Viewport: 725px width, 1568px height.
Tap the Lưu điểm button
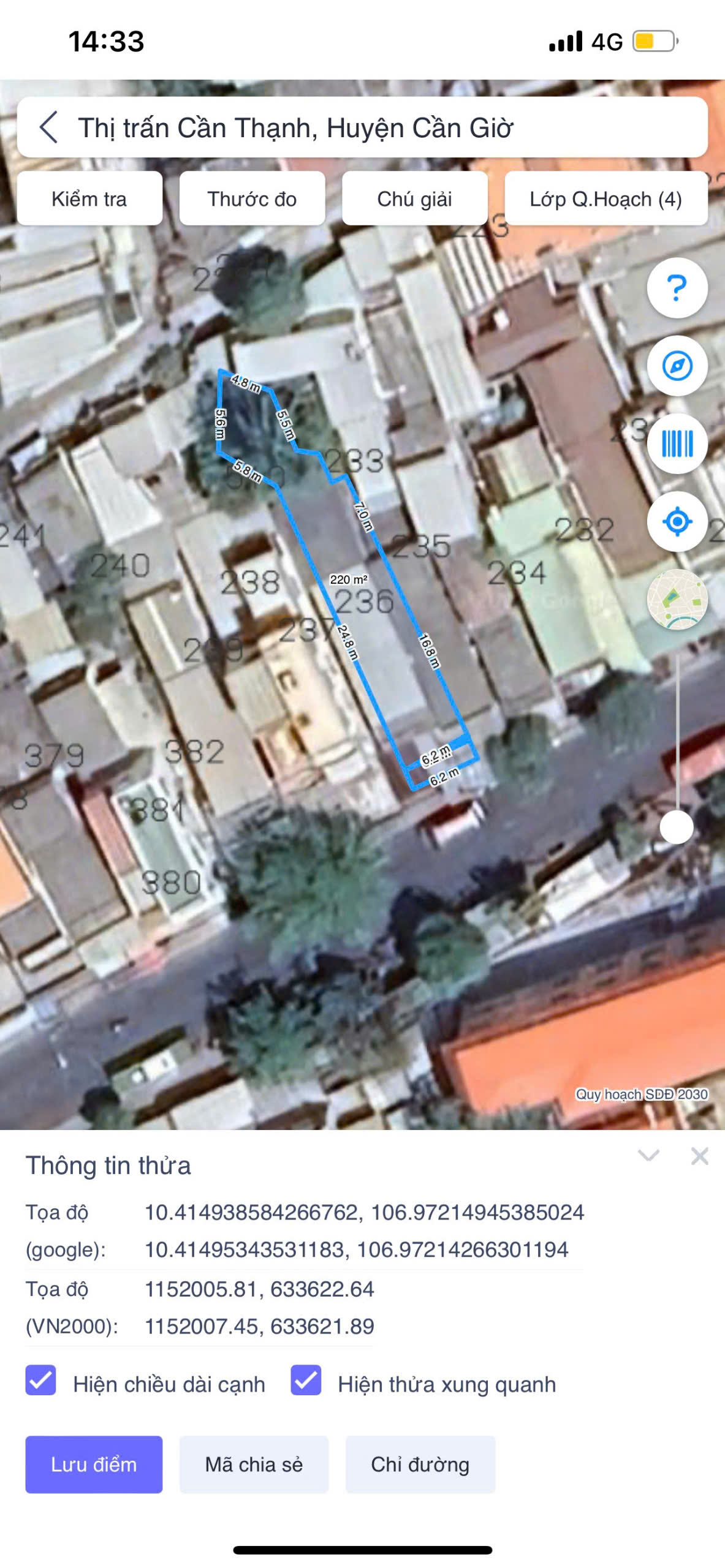click(94, 1464)
